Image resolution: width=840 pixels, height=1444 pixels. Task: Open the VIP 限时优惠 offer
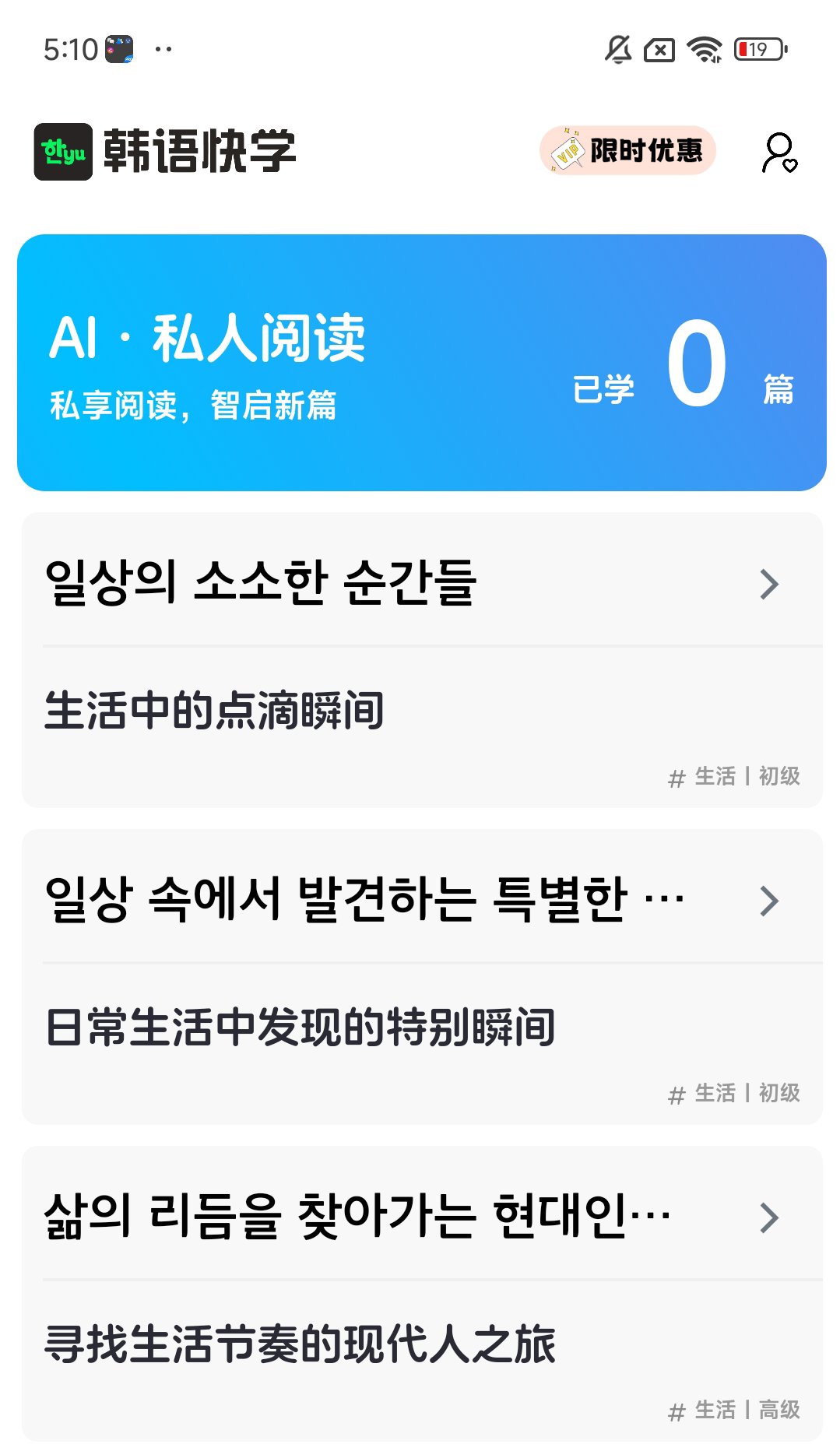click(627, 150)
